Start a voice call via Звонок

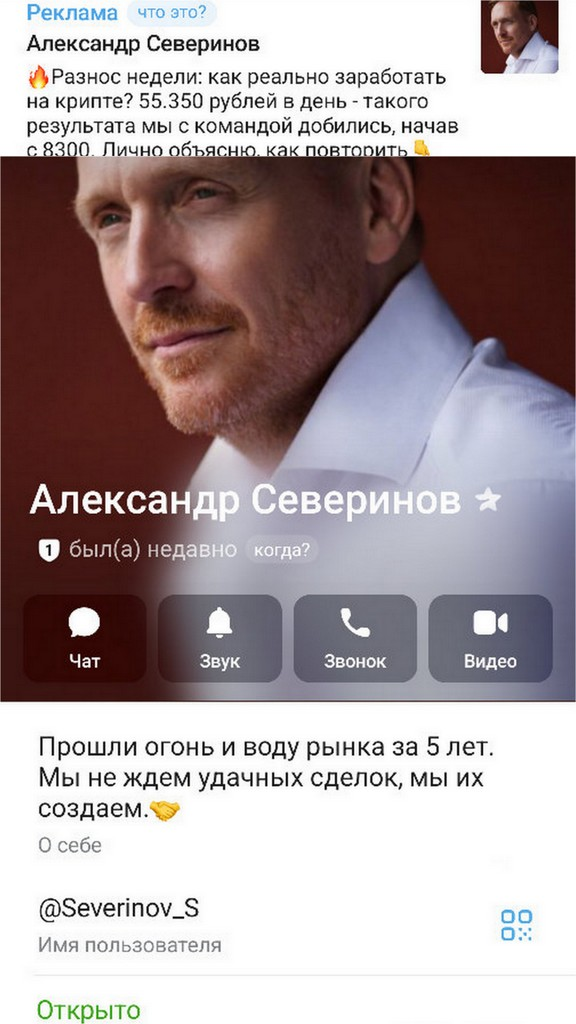coord(355,638)
